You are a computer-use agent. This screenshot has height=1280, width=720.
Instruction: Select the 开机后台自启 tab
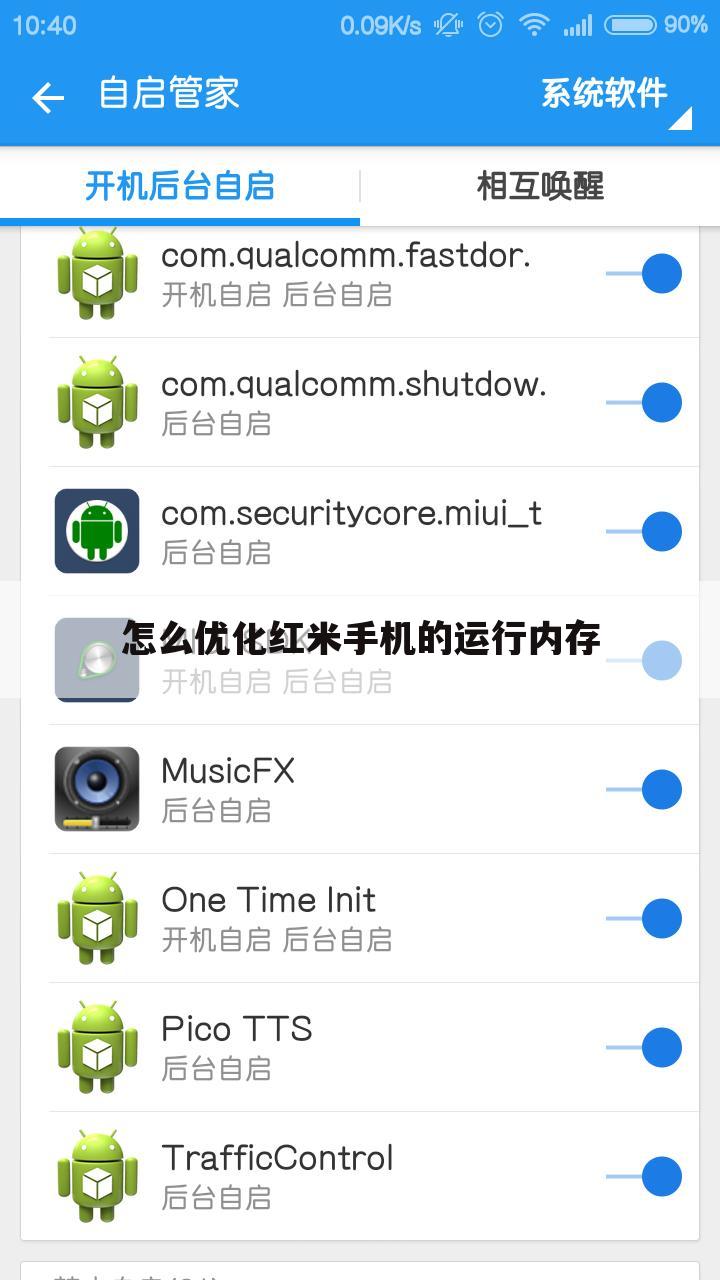pyautogui.click(x=180, y=186)
